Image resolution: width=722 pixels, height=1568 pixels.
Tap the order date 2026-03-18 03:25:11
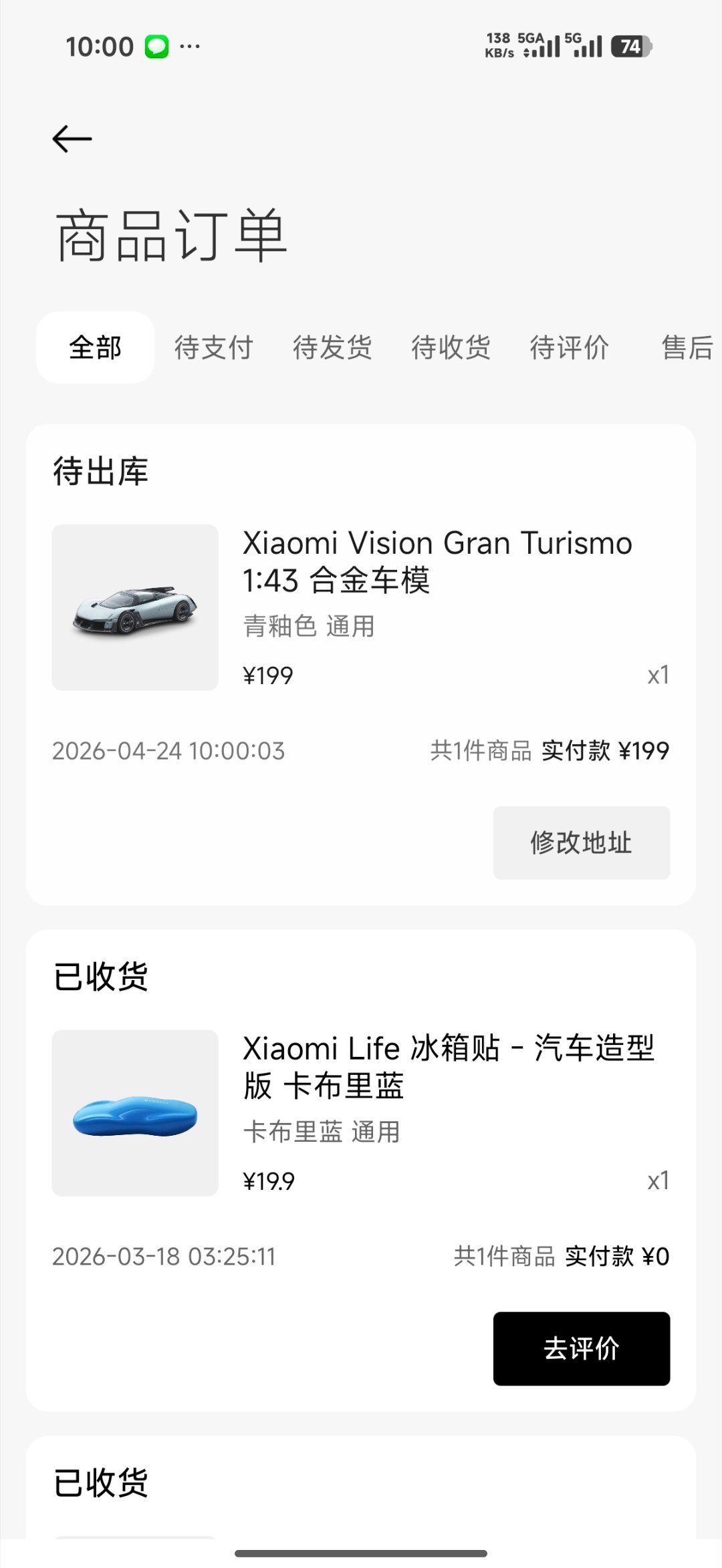[164, 1256]
